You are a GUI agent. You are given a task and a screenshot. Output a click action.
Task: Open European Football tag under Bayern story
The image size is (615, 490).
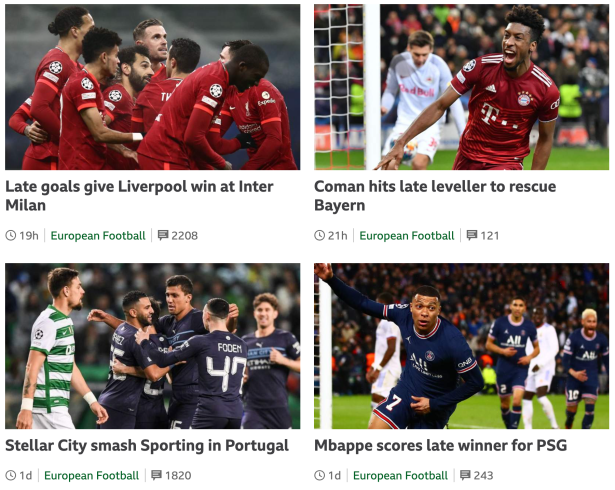407,236
